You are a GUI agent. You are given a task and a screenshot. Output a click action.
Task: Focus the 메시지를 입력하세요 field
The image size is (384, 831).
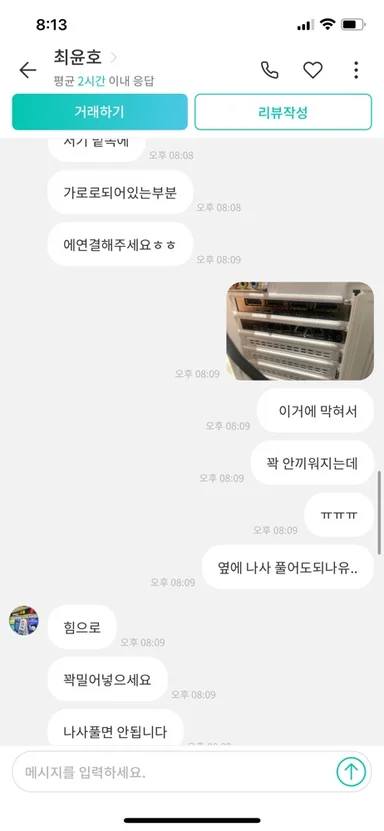click(175, 772)
